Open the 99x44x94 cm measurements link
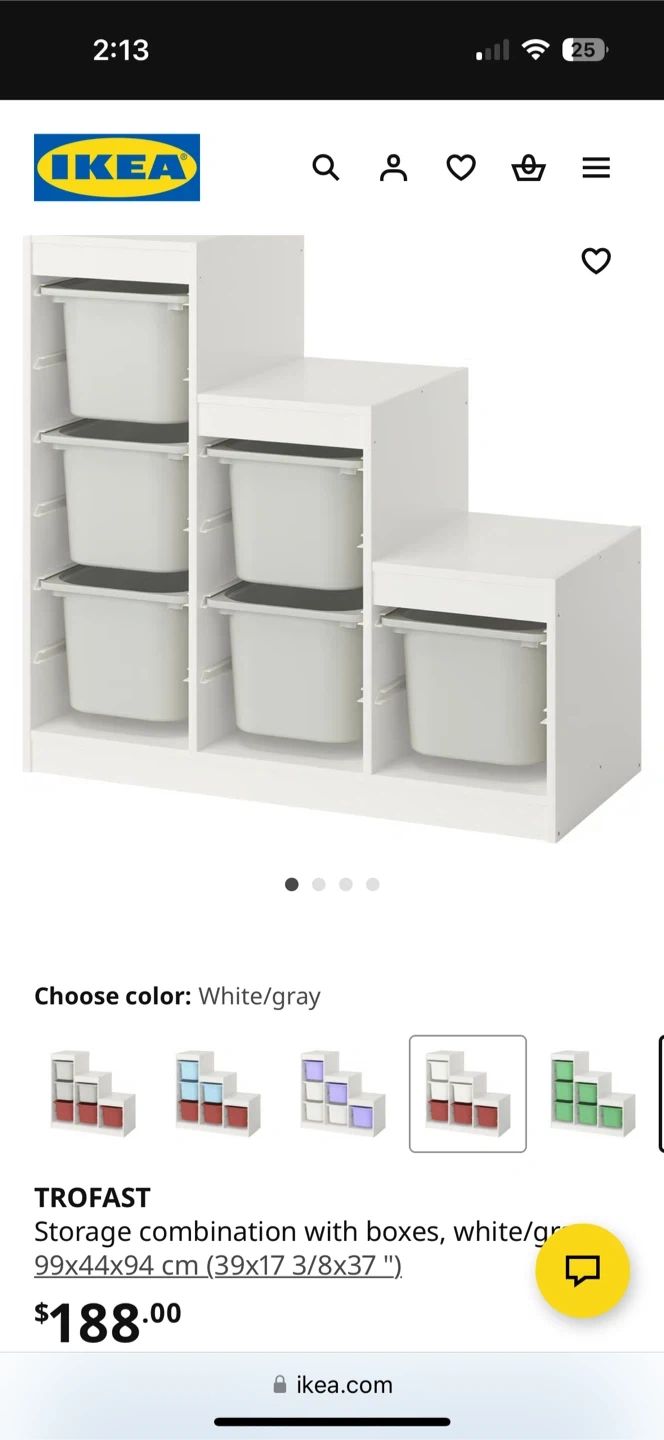This screenshot has height=1440, width=664. point(218,1266)
